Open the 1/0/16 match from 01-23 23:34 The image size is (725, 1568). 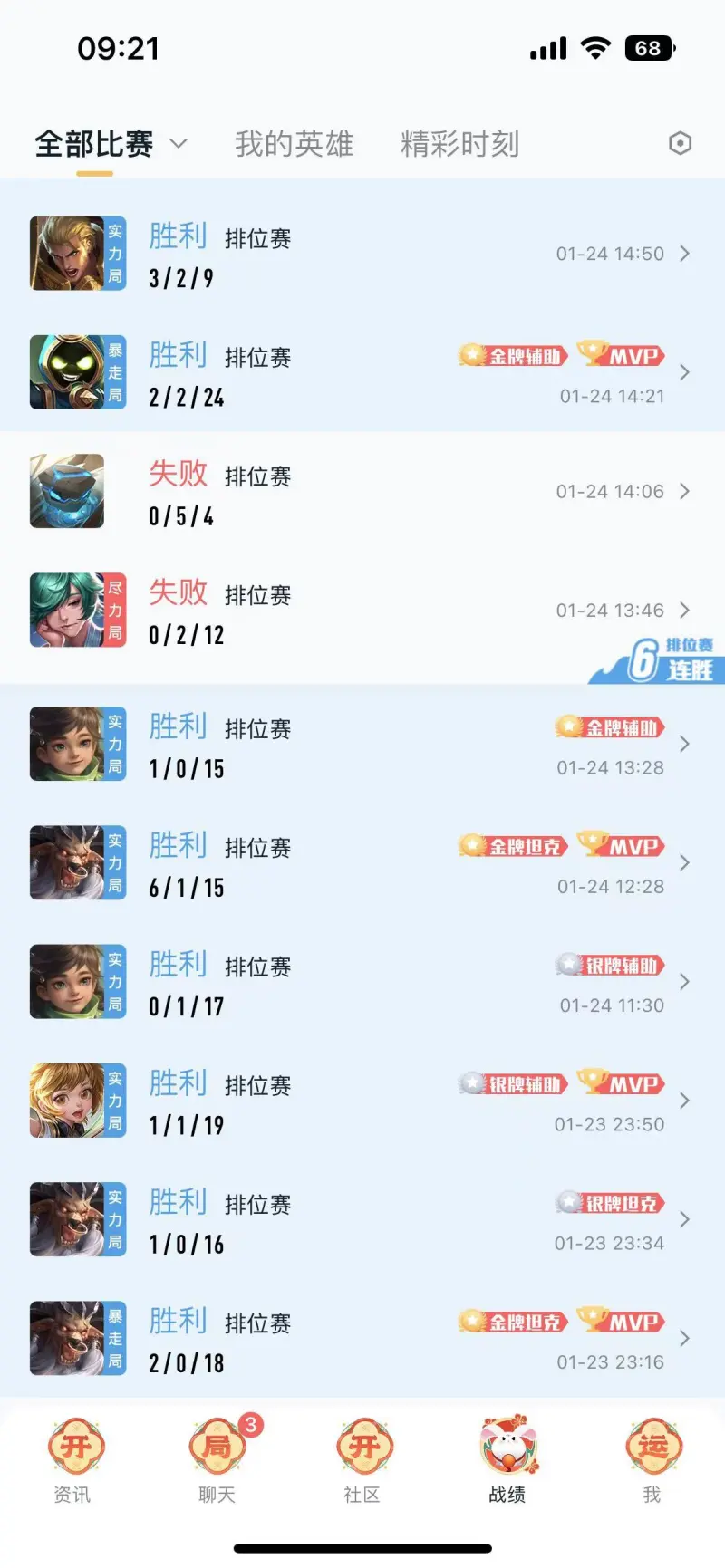point(362,1219)
